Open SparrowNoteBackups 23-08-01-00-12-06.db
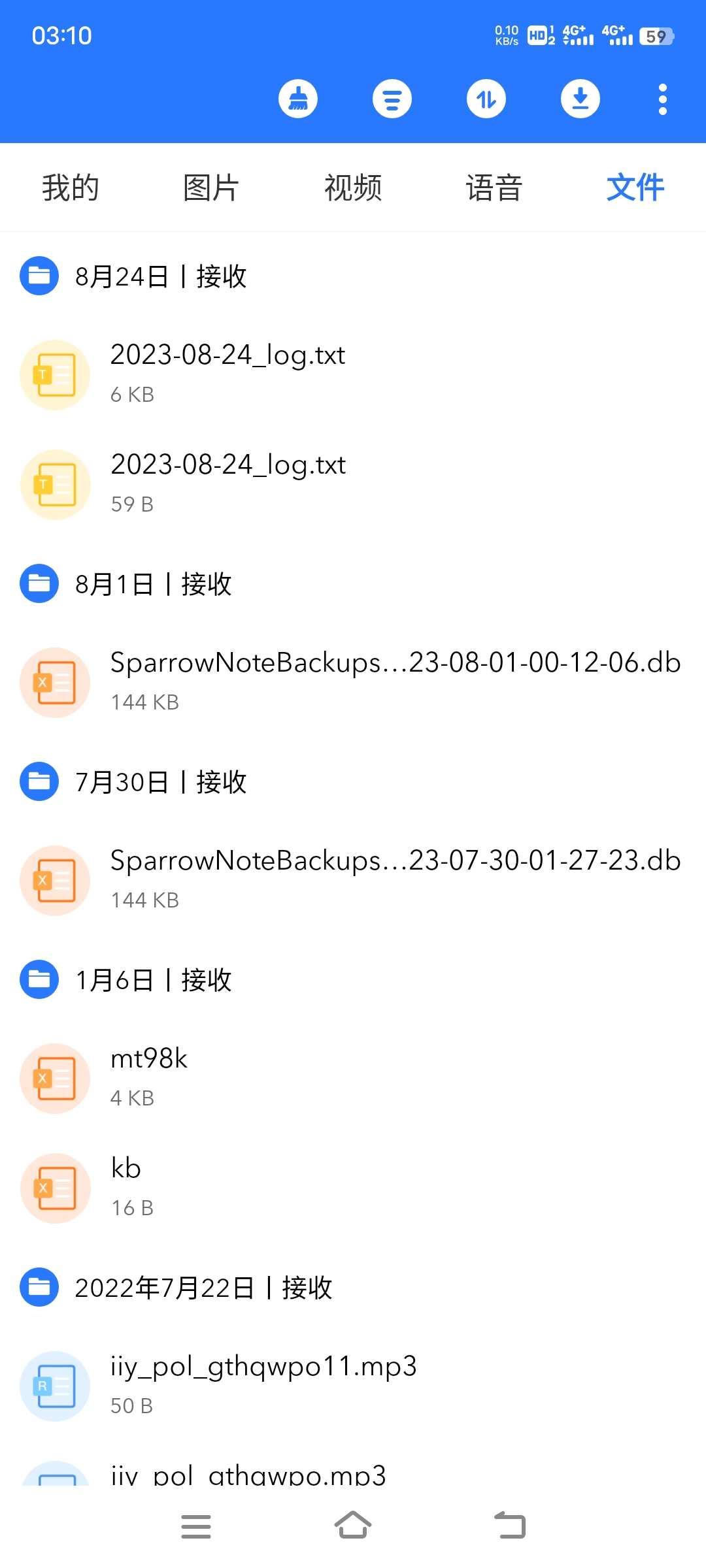 (x=353, y=682)
